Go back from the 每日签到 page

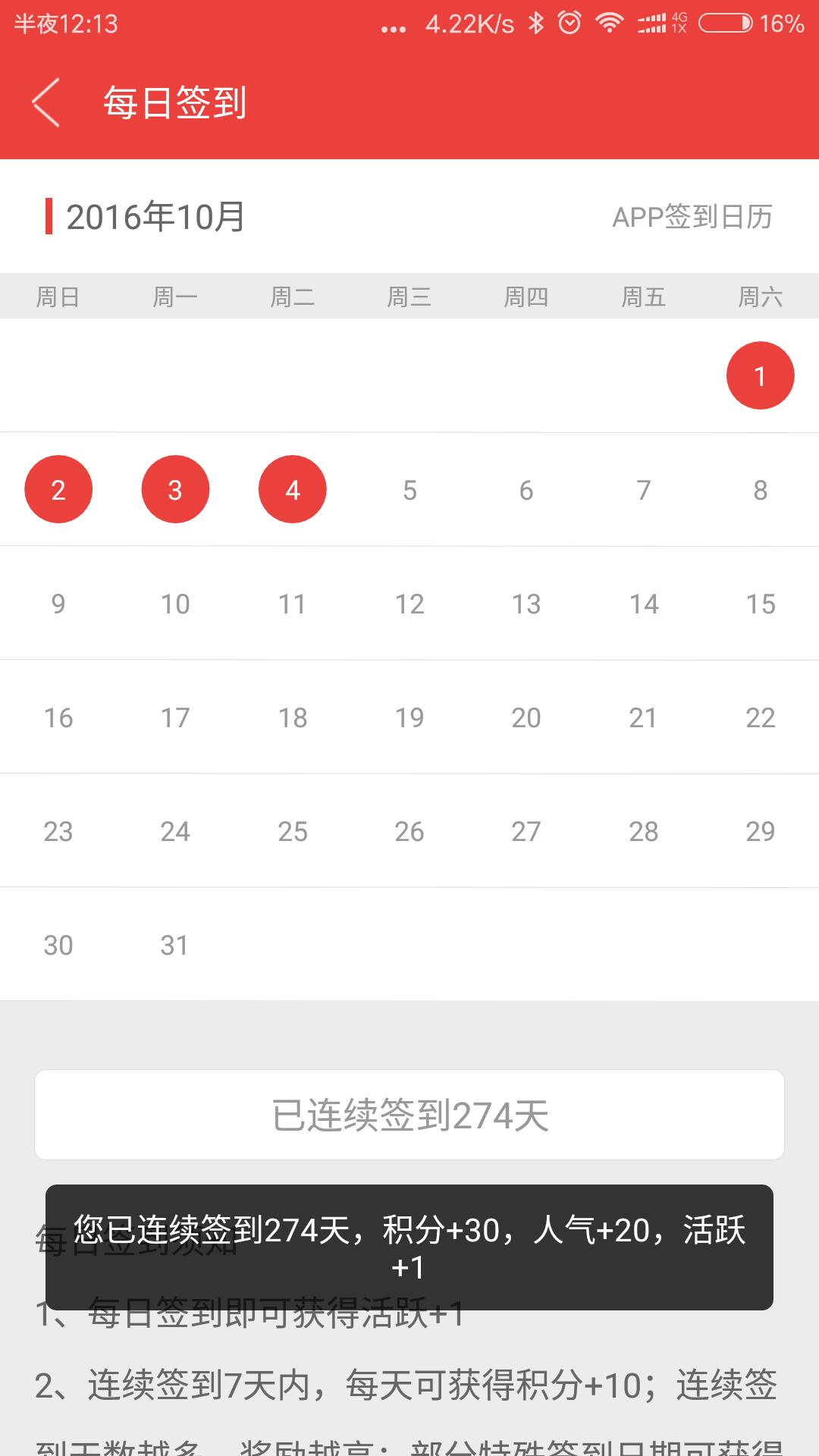click(45, 102)
